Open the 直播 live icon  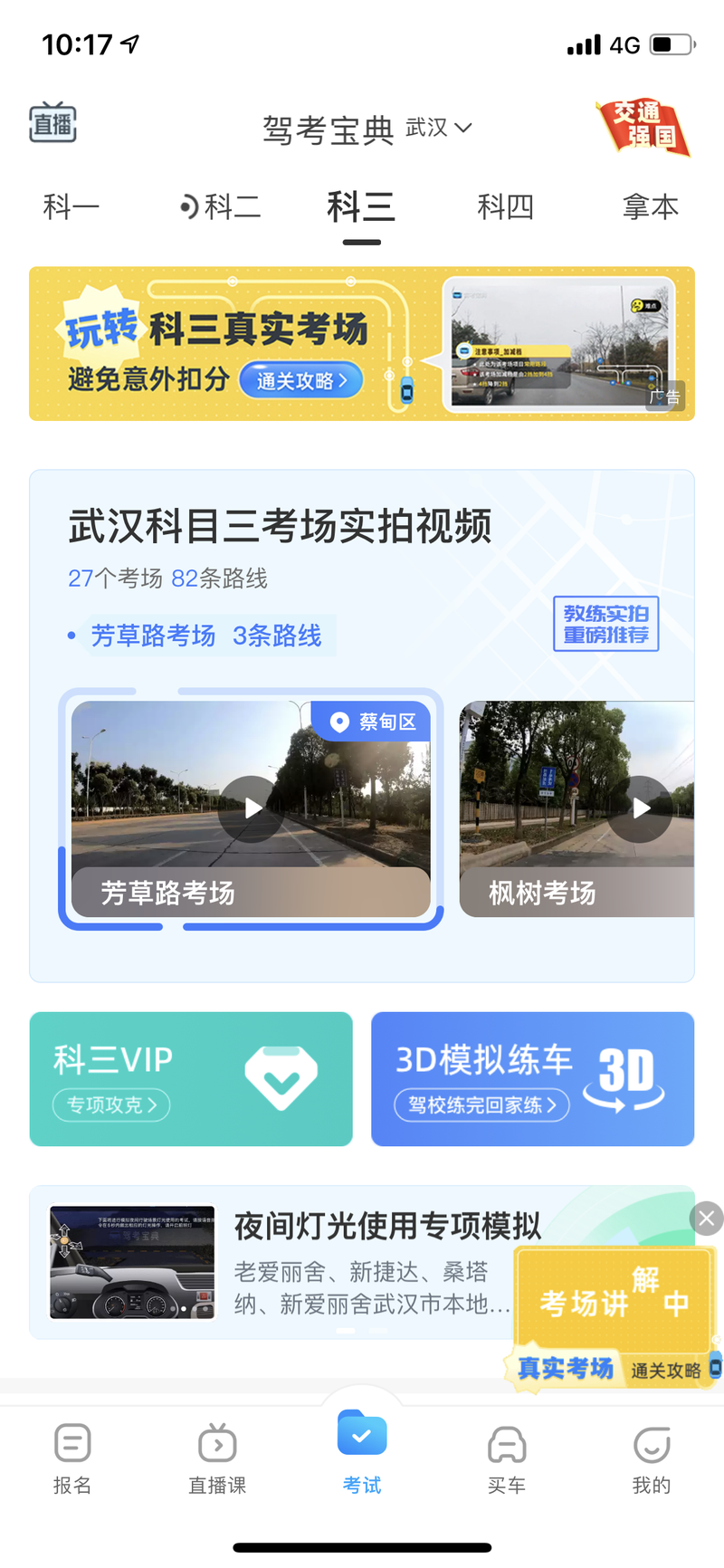point(52,123)
